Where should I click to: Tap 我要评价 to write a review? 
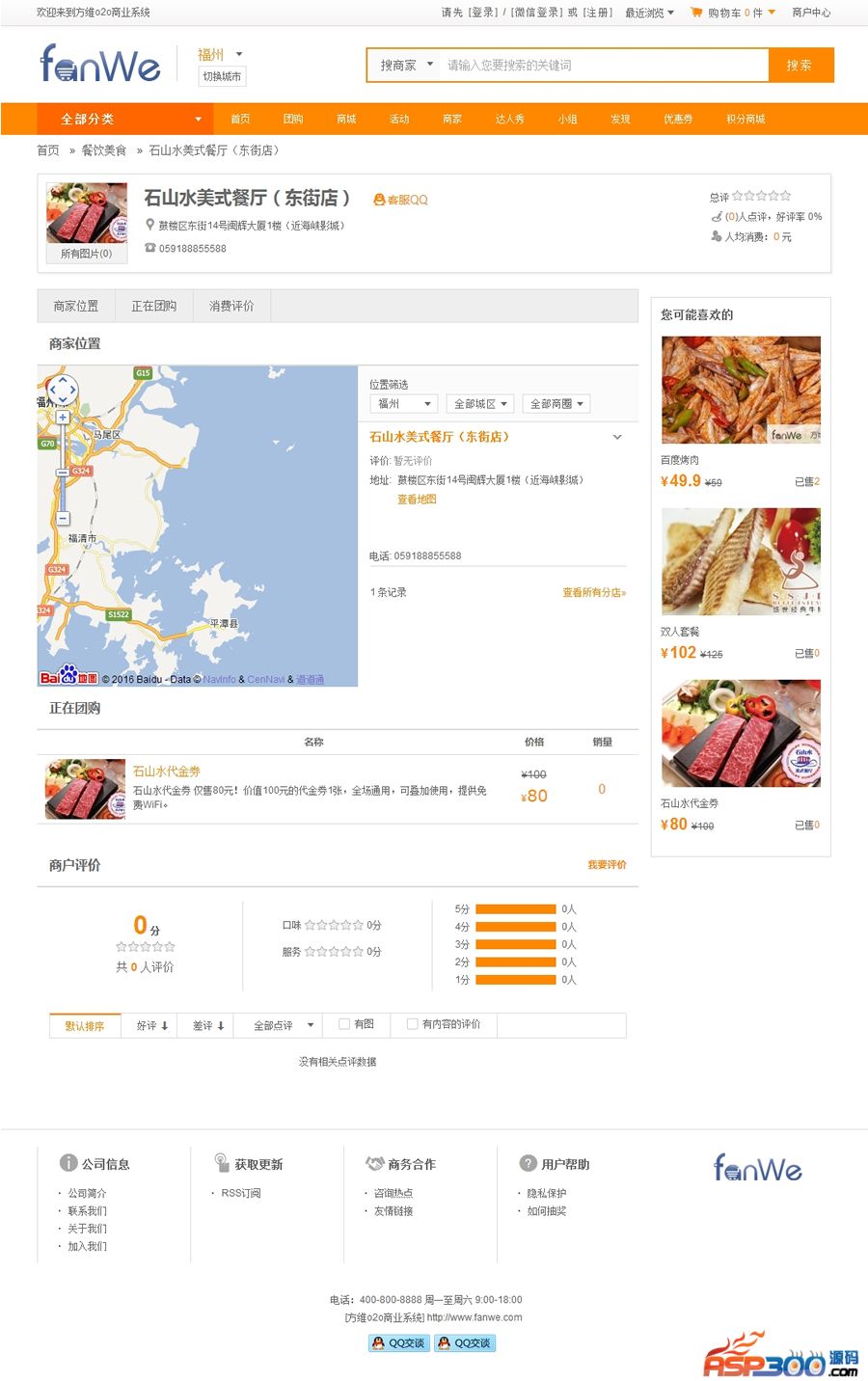pos(607,865)
